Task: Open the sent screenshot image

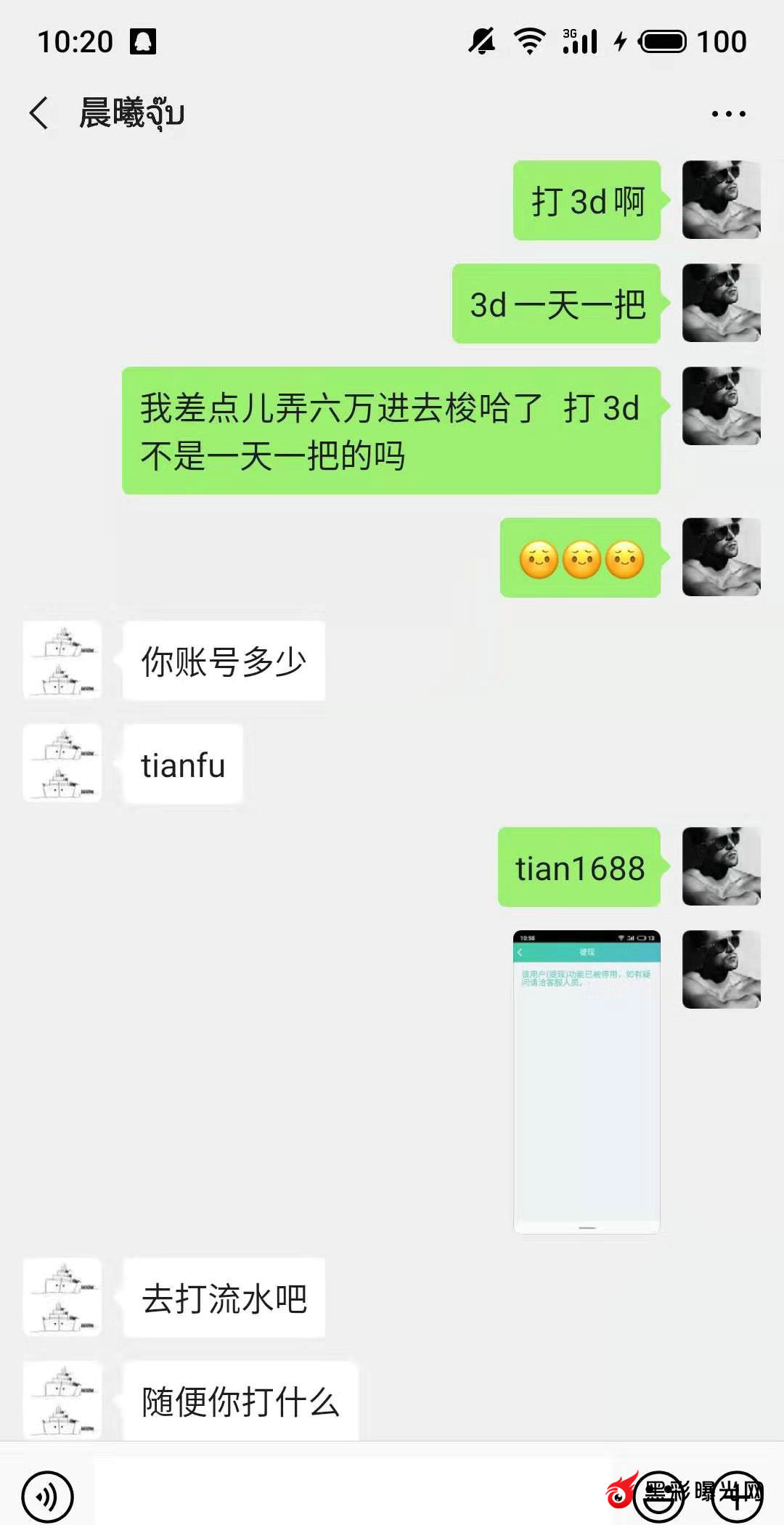Action: [x=587, y=1081]
